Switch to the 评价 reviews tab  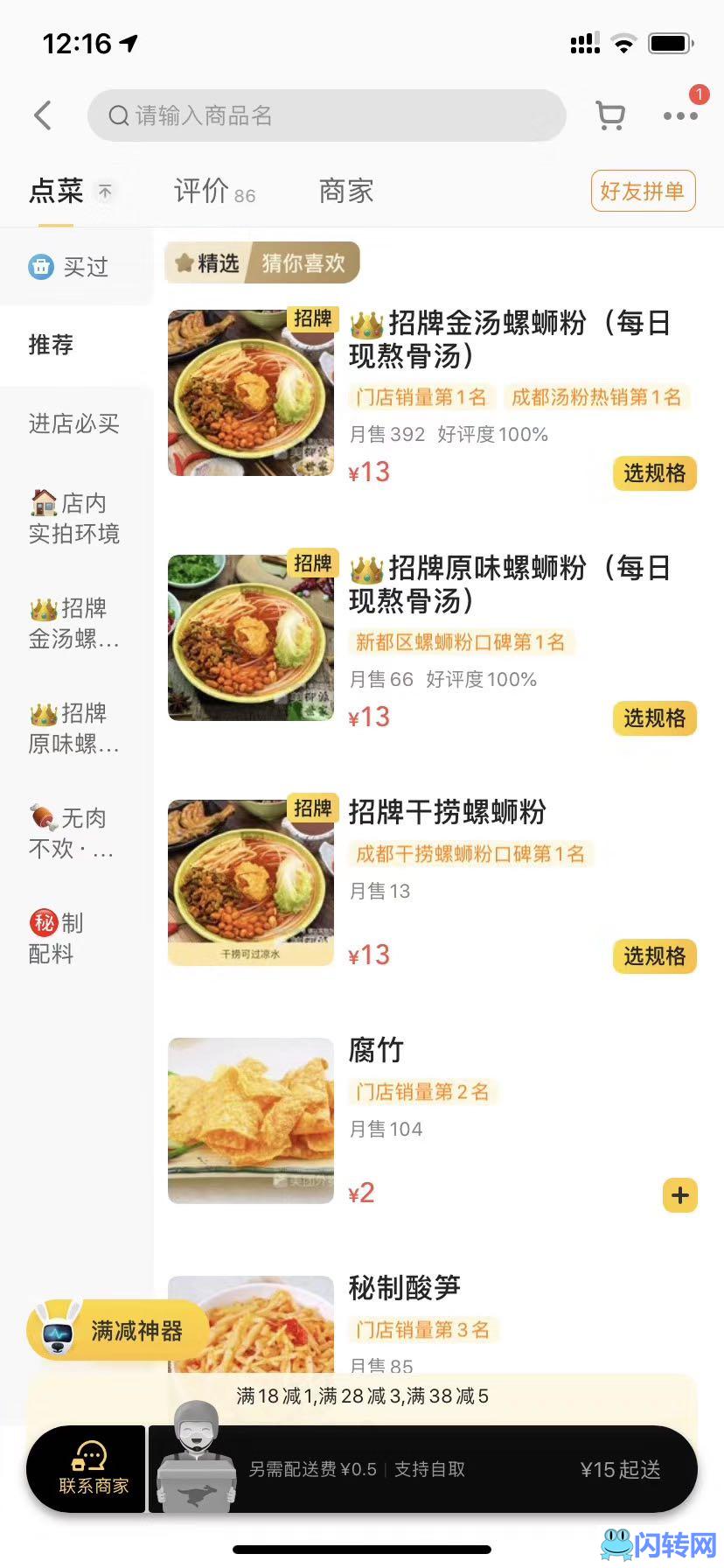coord(213,191)
